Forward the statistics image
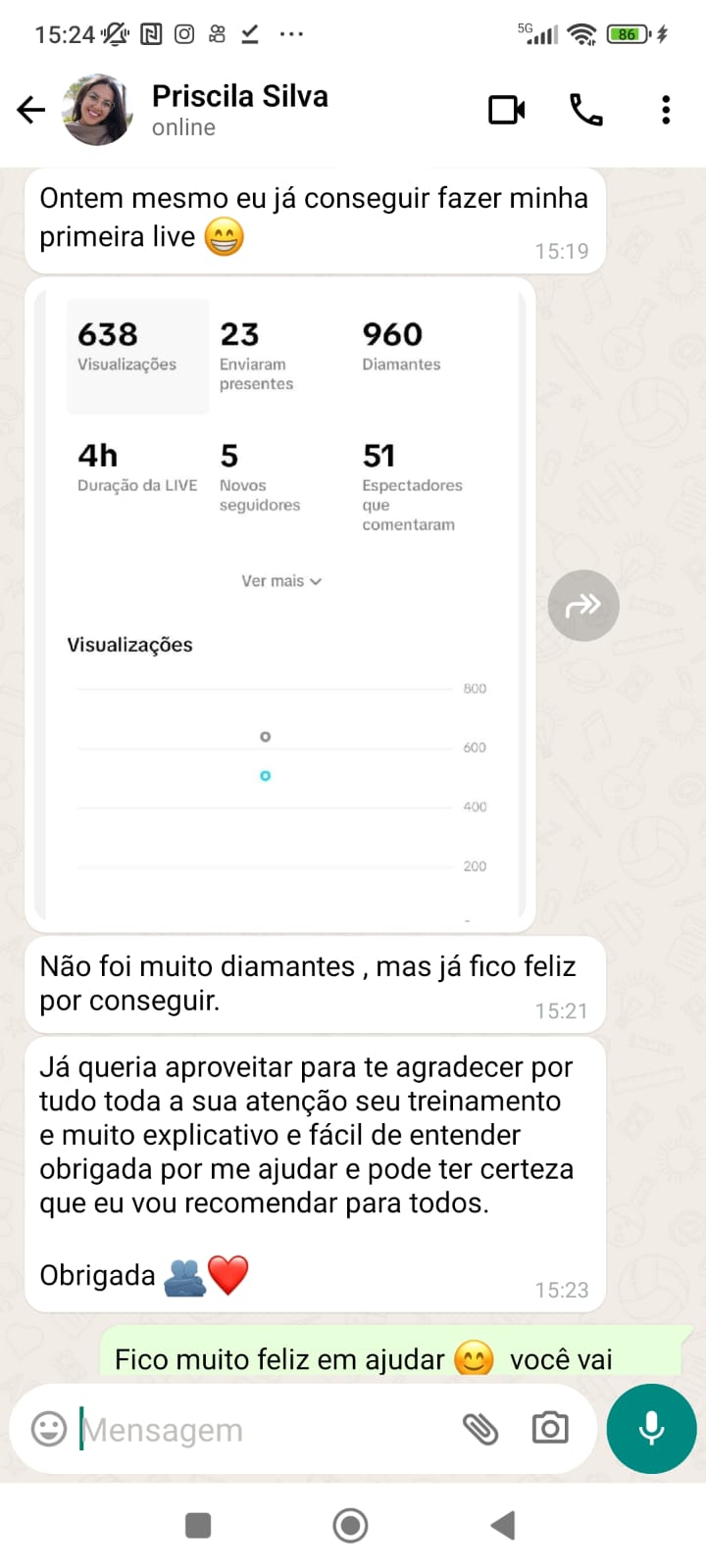The image size is (706, 1568). [583, 606]
